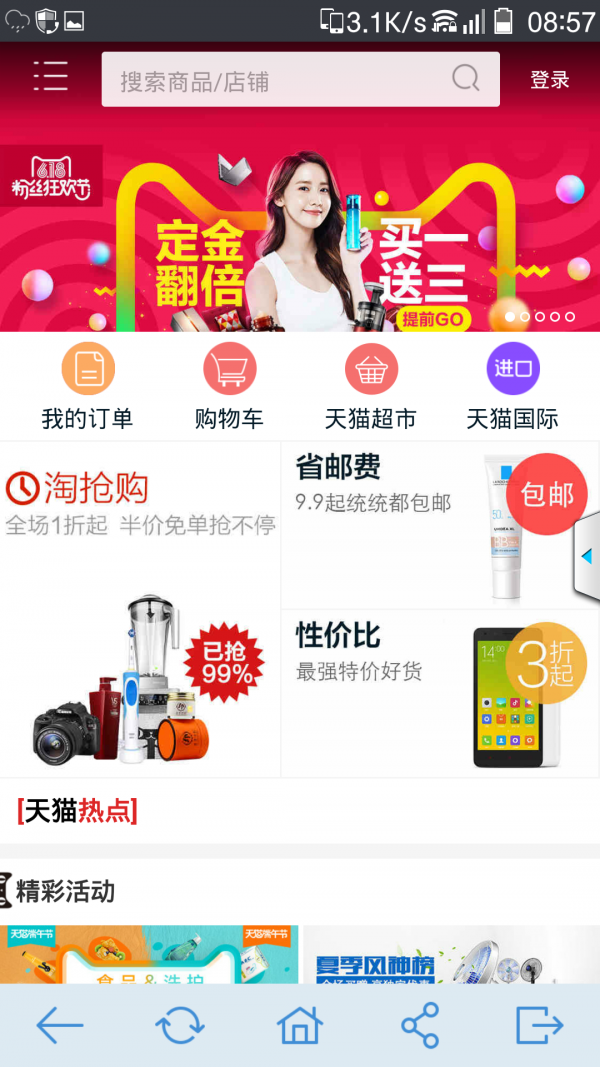Screen dimensions: 600x1067
Task: Go back with the bottom arrow
Action: click(x=60, y=1025)
